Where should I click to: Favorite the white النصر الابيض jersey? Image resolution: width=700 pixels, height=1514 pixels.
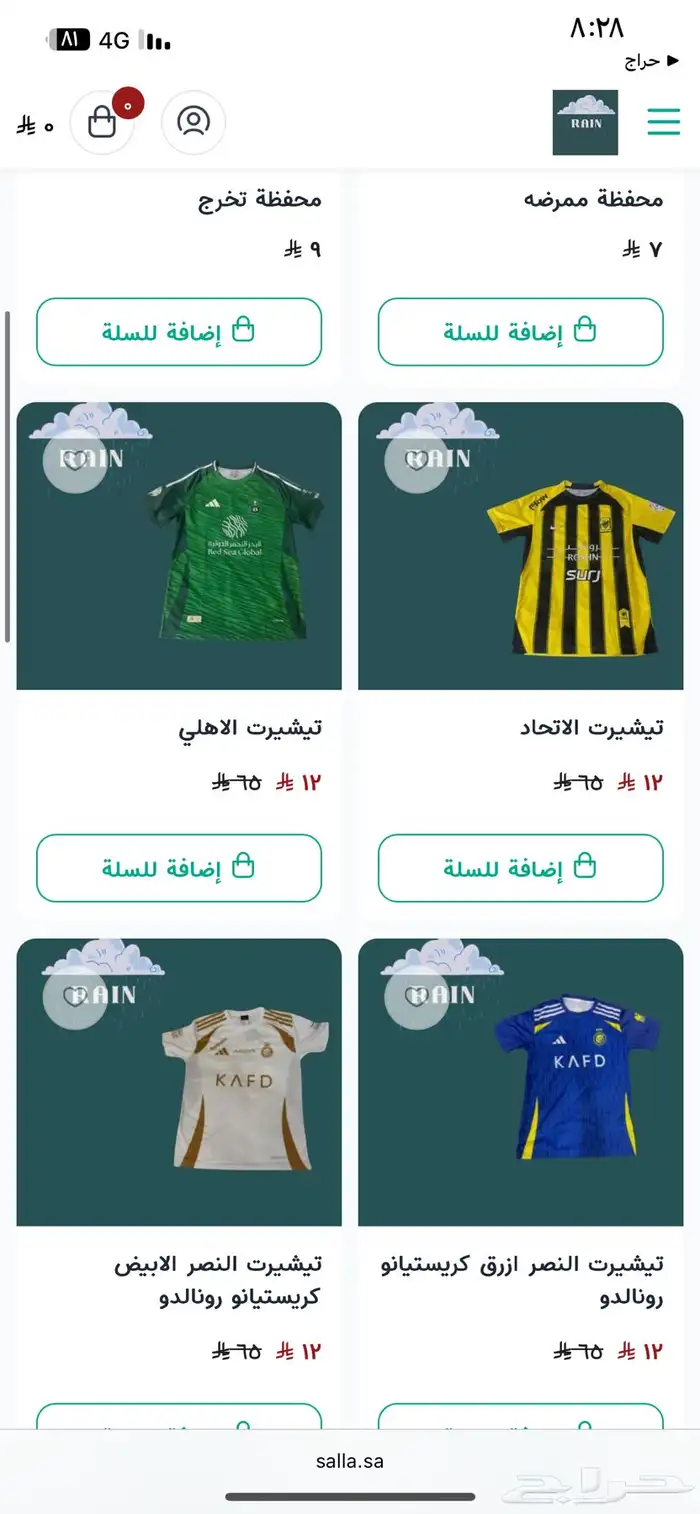click(75, 996)
